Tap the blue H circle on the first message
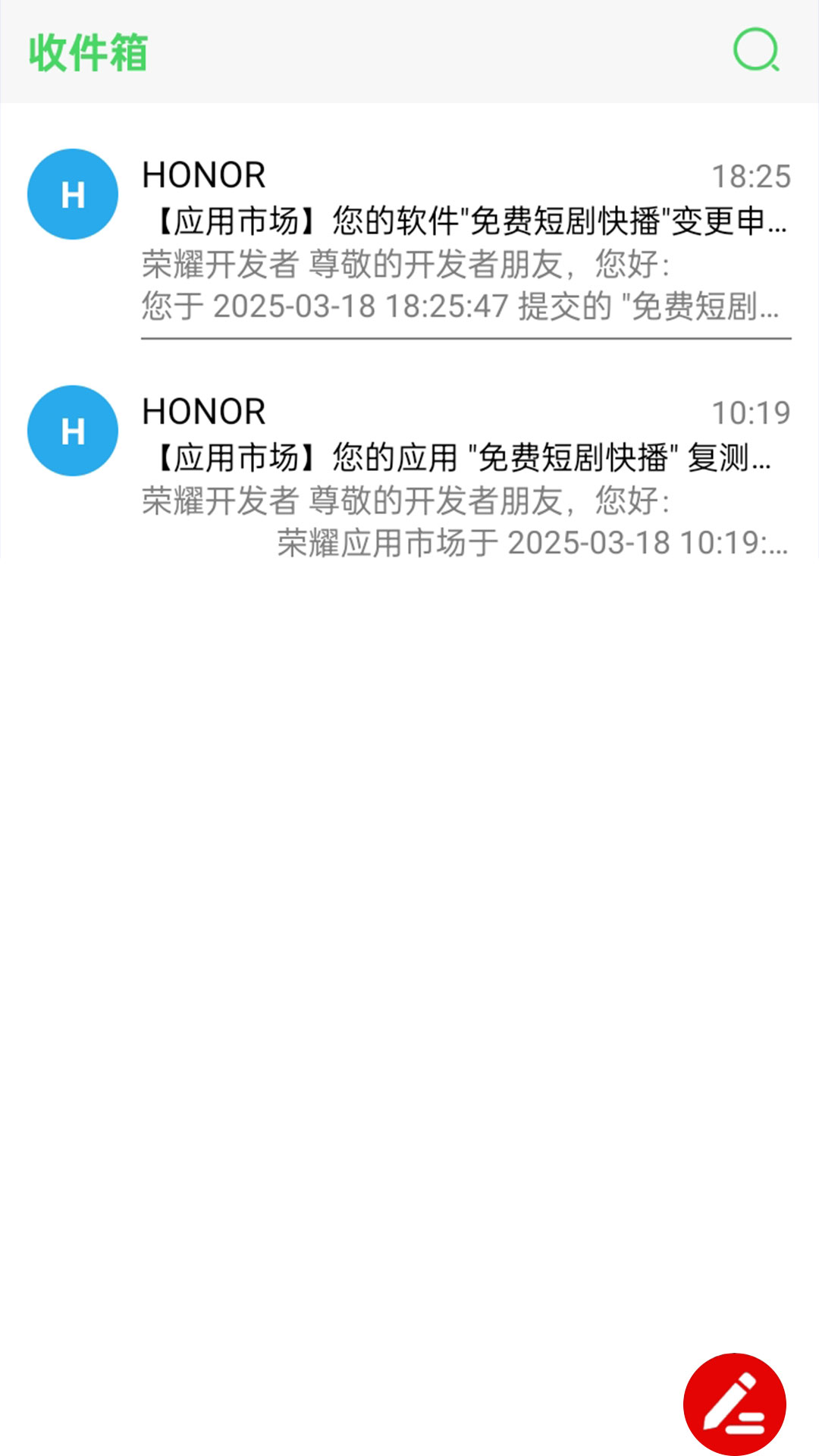Viewport: 819px width, 1456px height. [73, 194]
